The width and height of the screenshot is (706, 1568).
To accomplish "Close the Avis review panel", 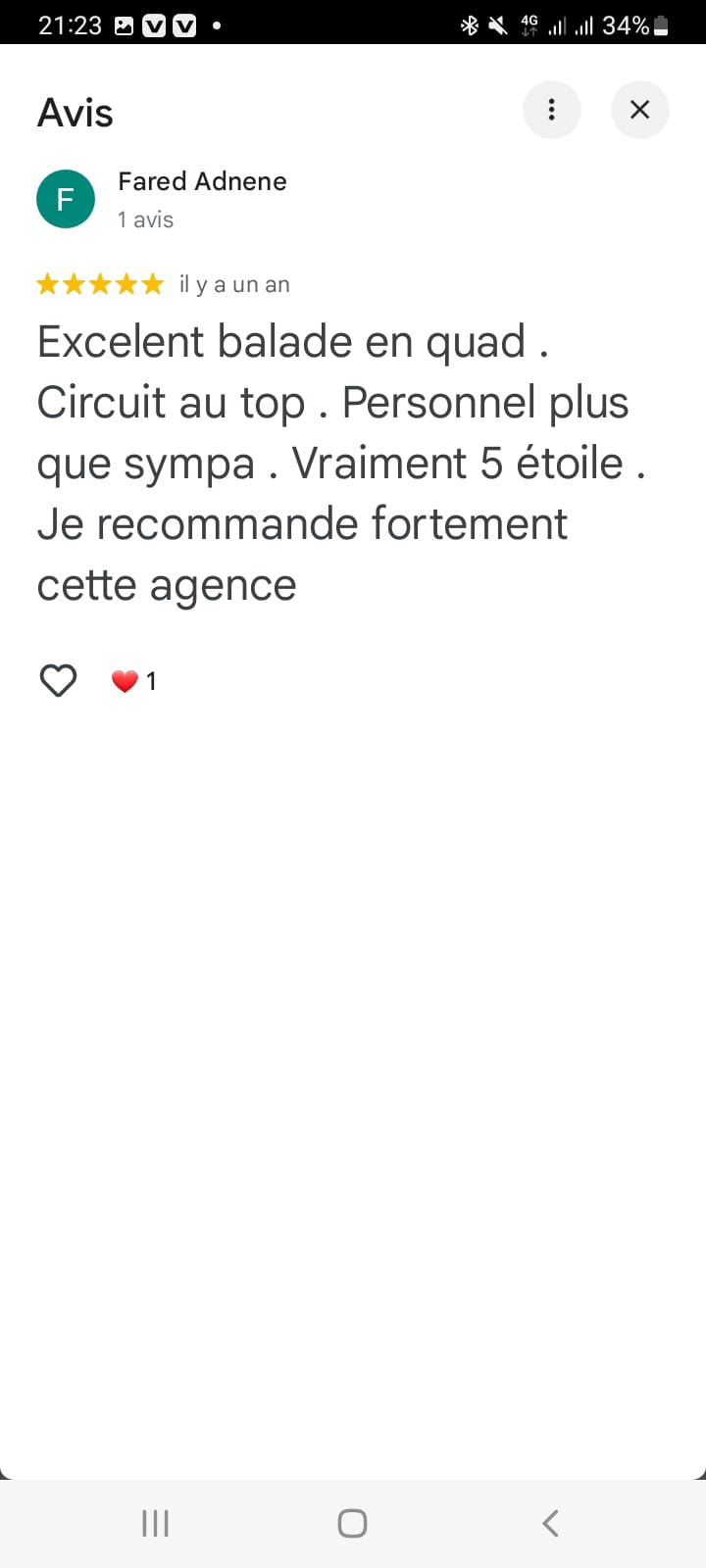I will click(x=639, y=110).
